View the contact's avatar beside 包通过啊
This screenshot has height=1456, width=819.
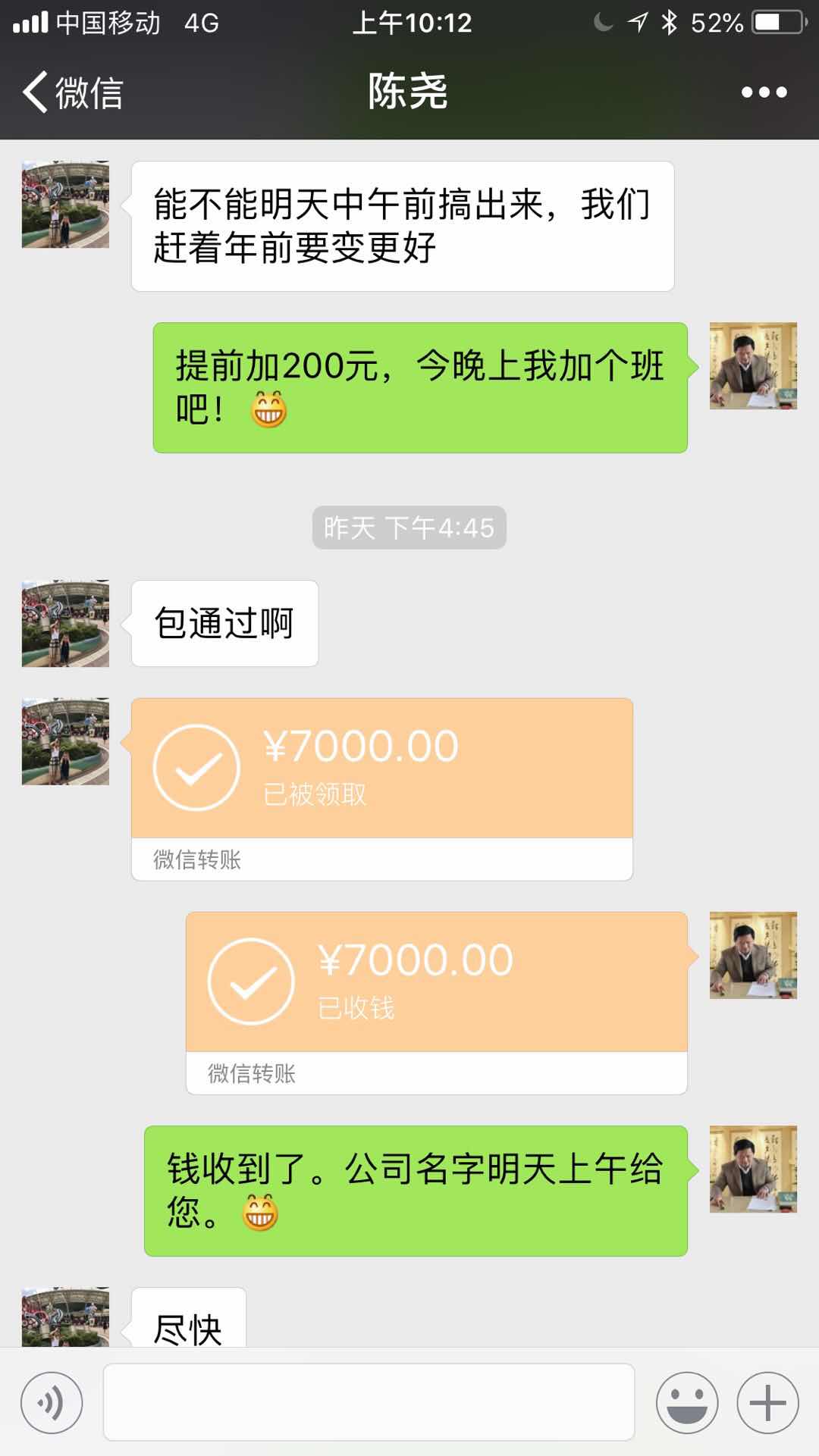(x=65, y=624)
